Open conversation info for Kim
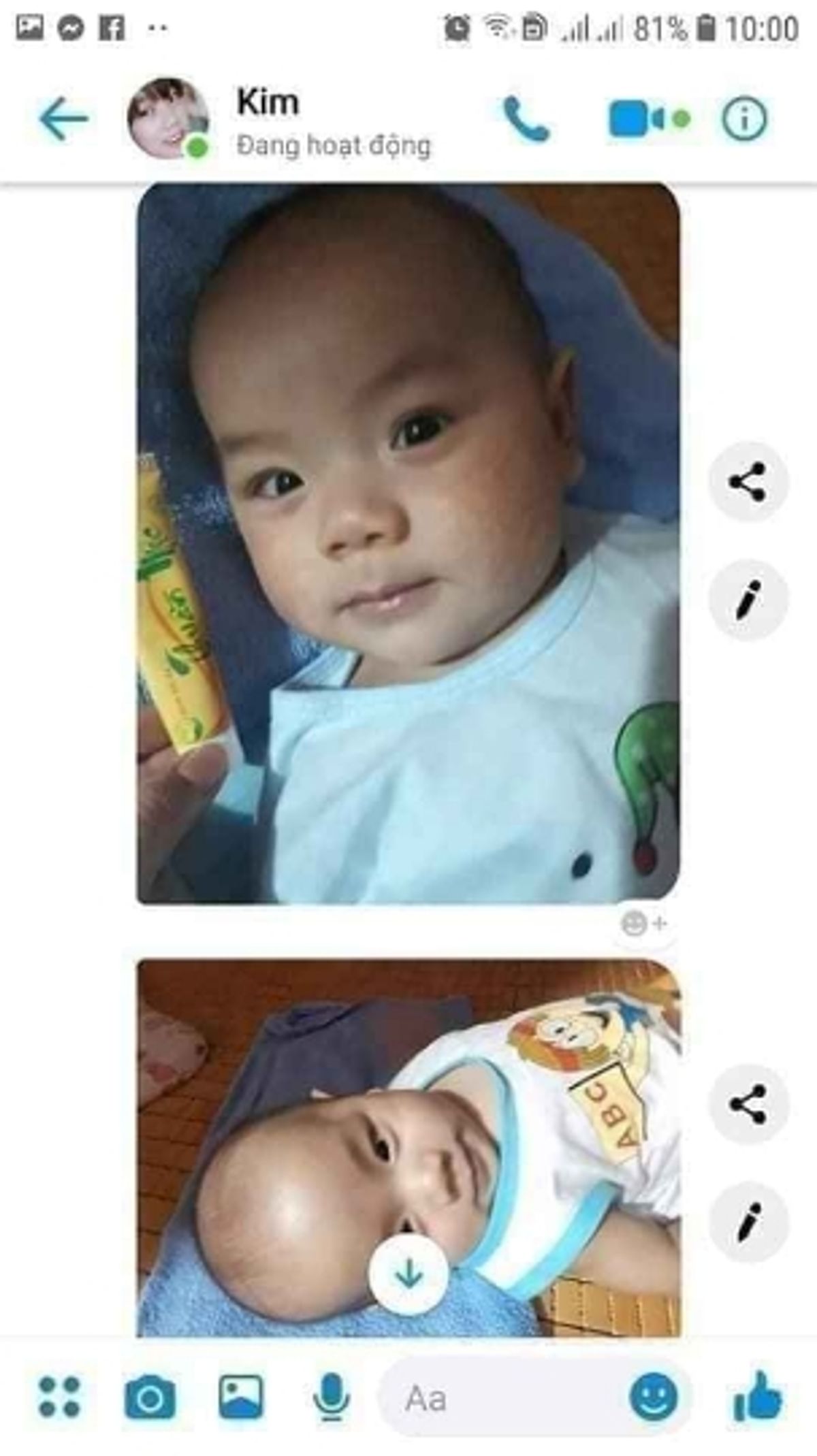 point(744,119)
